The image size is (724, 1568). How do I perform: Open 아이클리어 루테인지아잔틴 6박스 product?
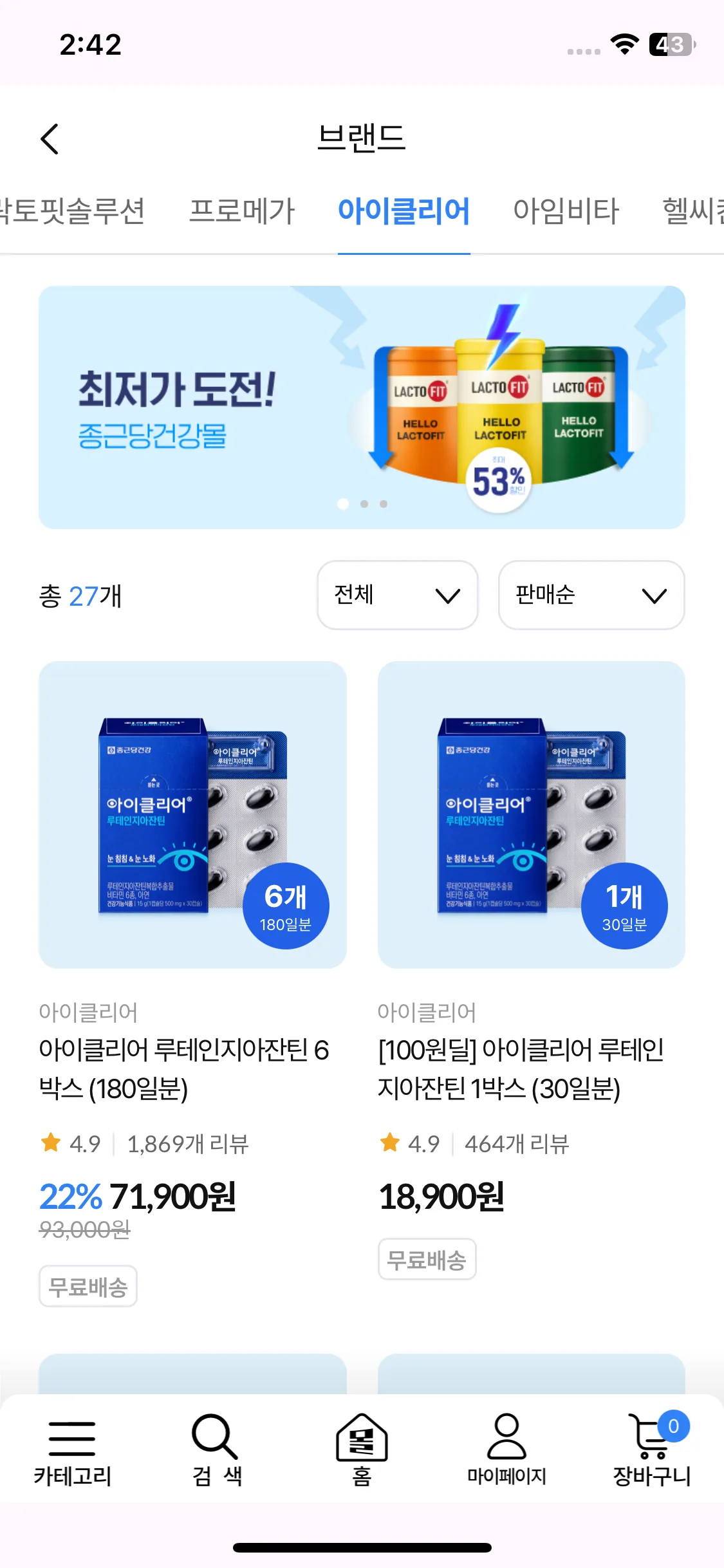pyautogui.click(x=192, y=815)
